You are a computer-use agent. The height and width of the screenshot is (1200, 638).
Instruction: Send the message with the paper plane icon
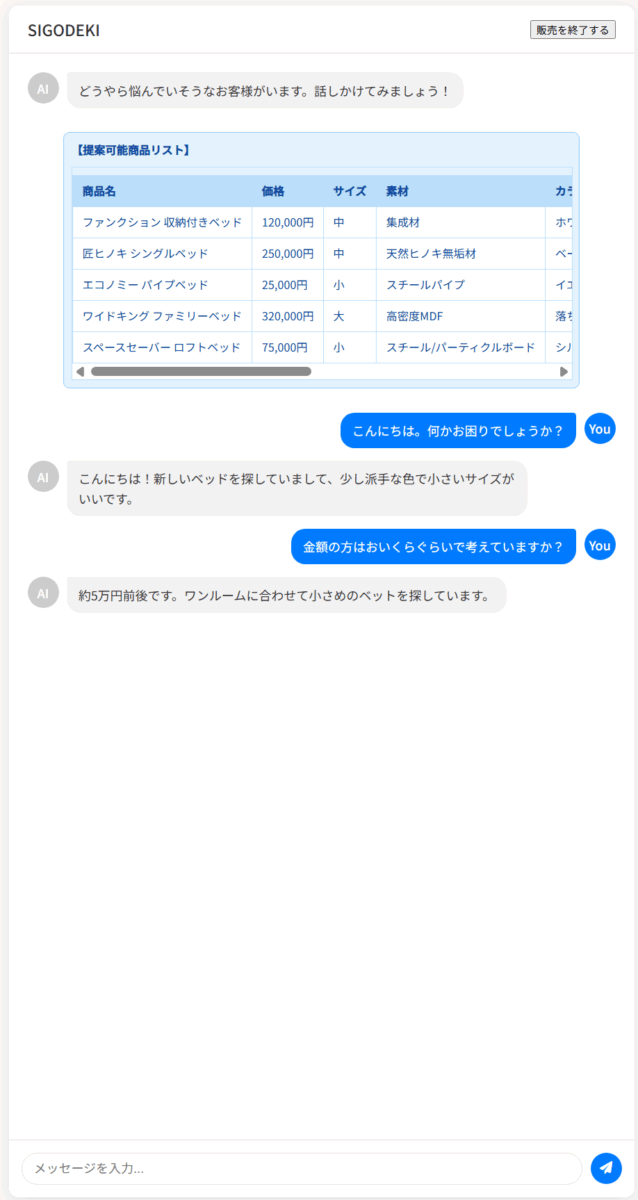[x=606, y=1168]
